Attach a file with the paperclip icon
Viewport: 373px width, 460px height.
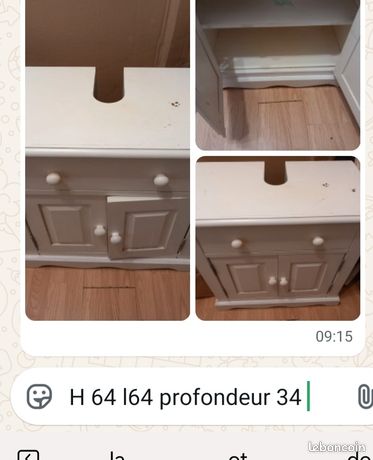click(x=365, y=397)
